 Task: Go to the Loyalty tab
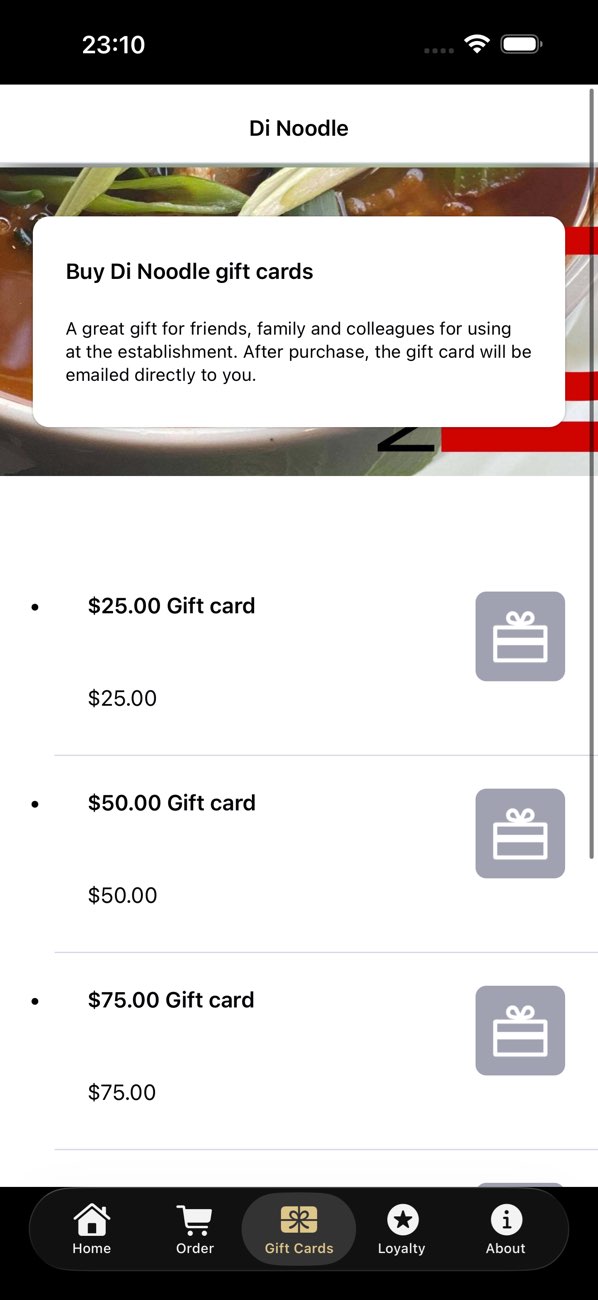(x=402, y=1229)
